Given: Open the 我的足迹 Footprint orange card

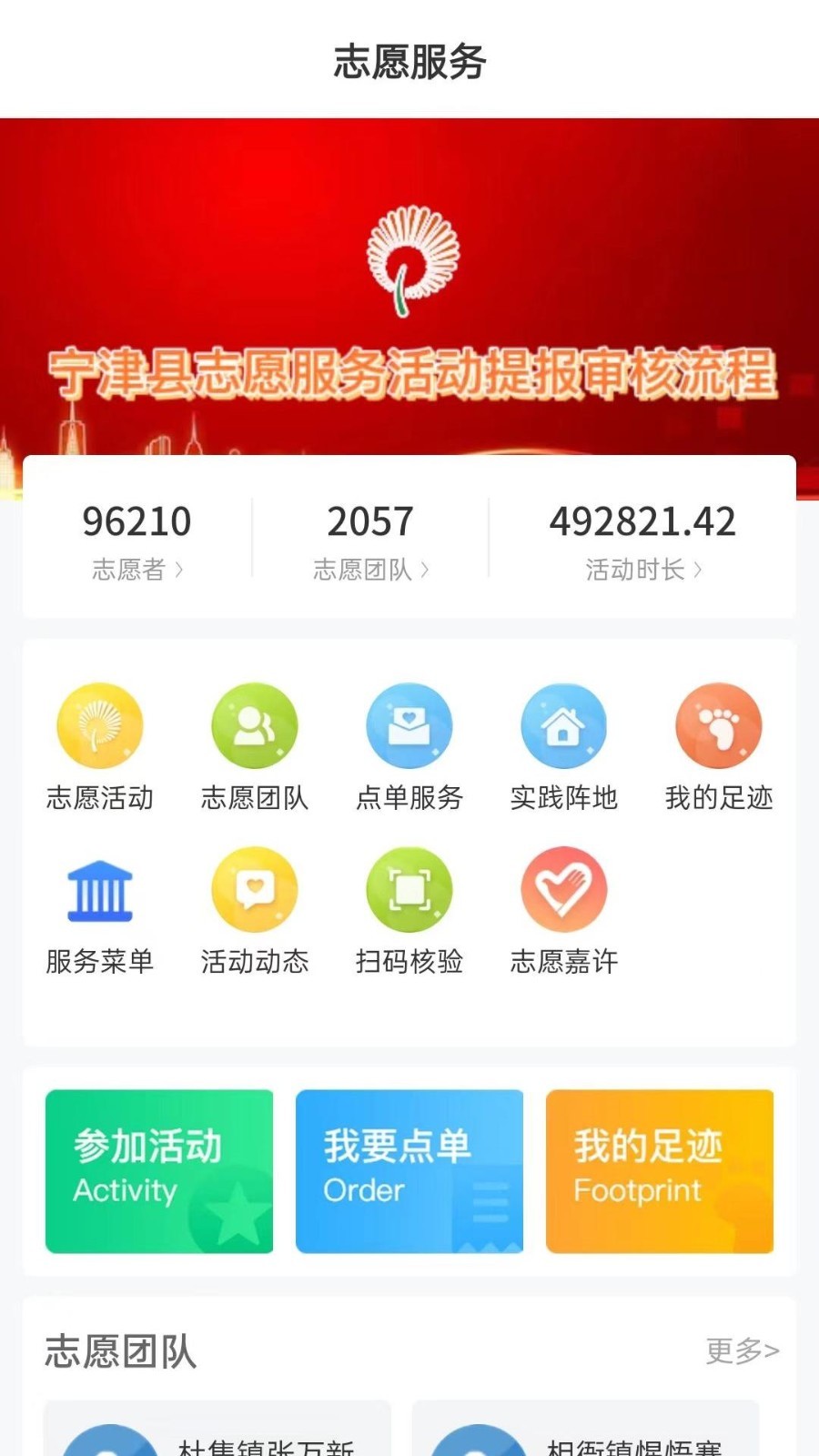Looking at the screenshot, I should [x=659, y=1172].
